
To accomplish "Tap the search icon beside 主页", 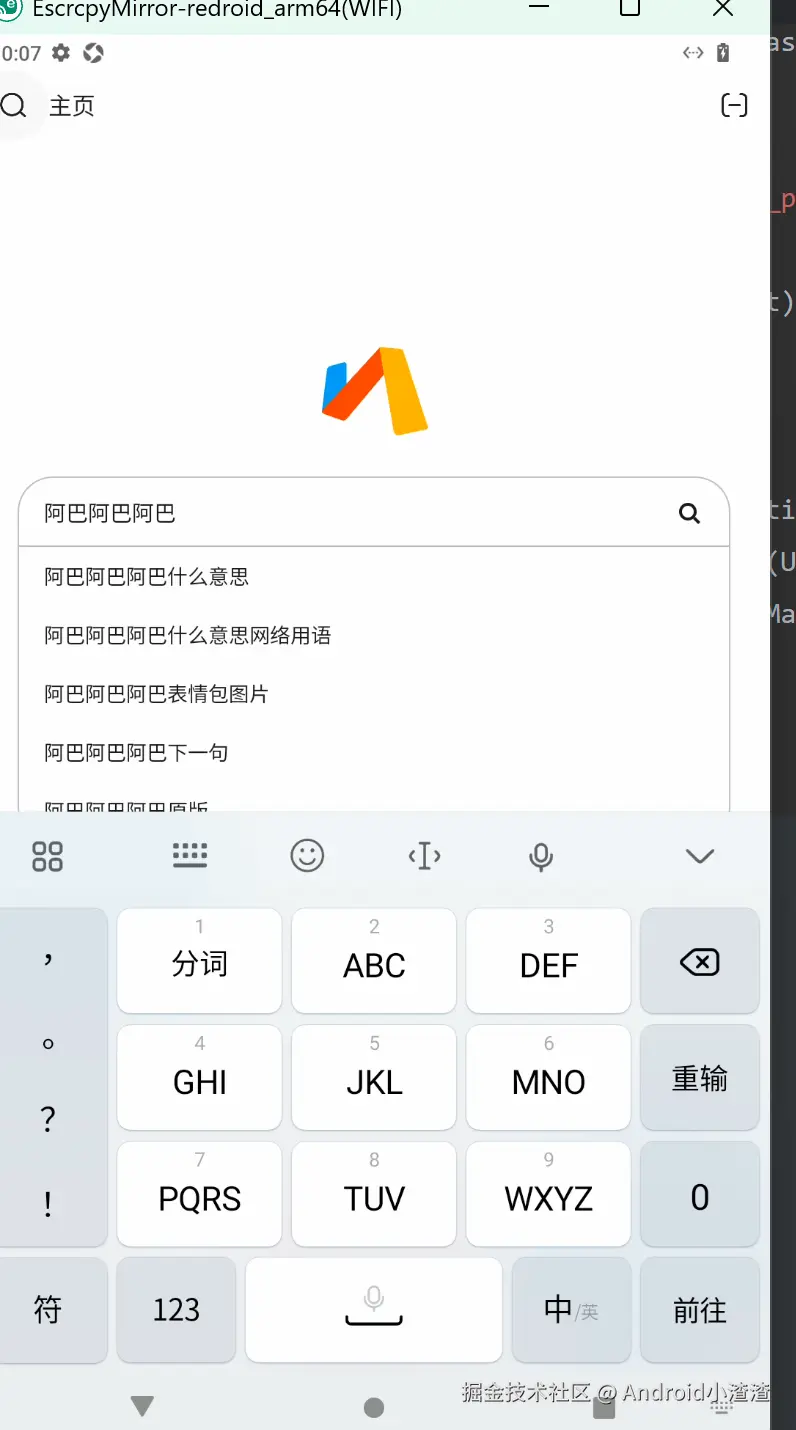I will point(14,105).
